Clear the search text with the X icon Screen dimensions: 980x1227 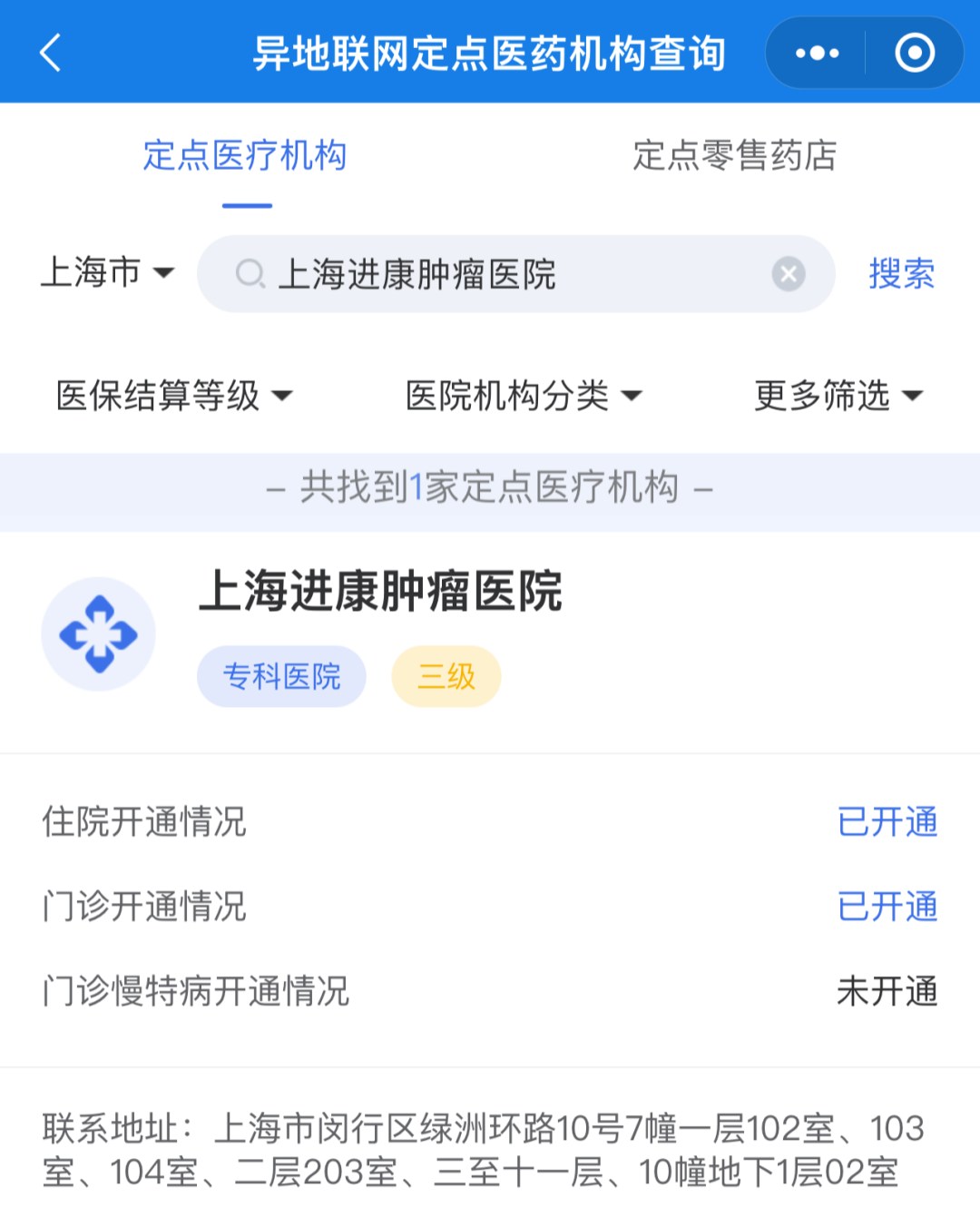tap(789, 274)
